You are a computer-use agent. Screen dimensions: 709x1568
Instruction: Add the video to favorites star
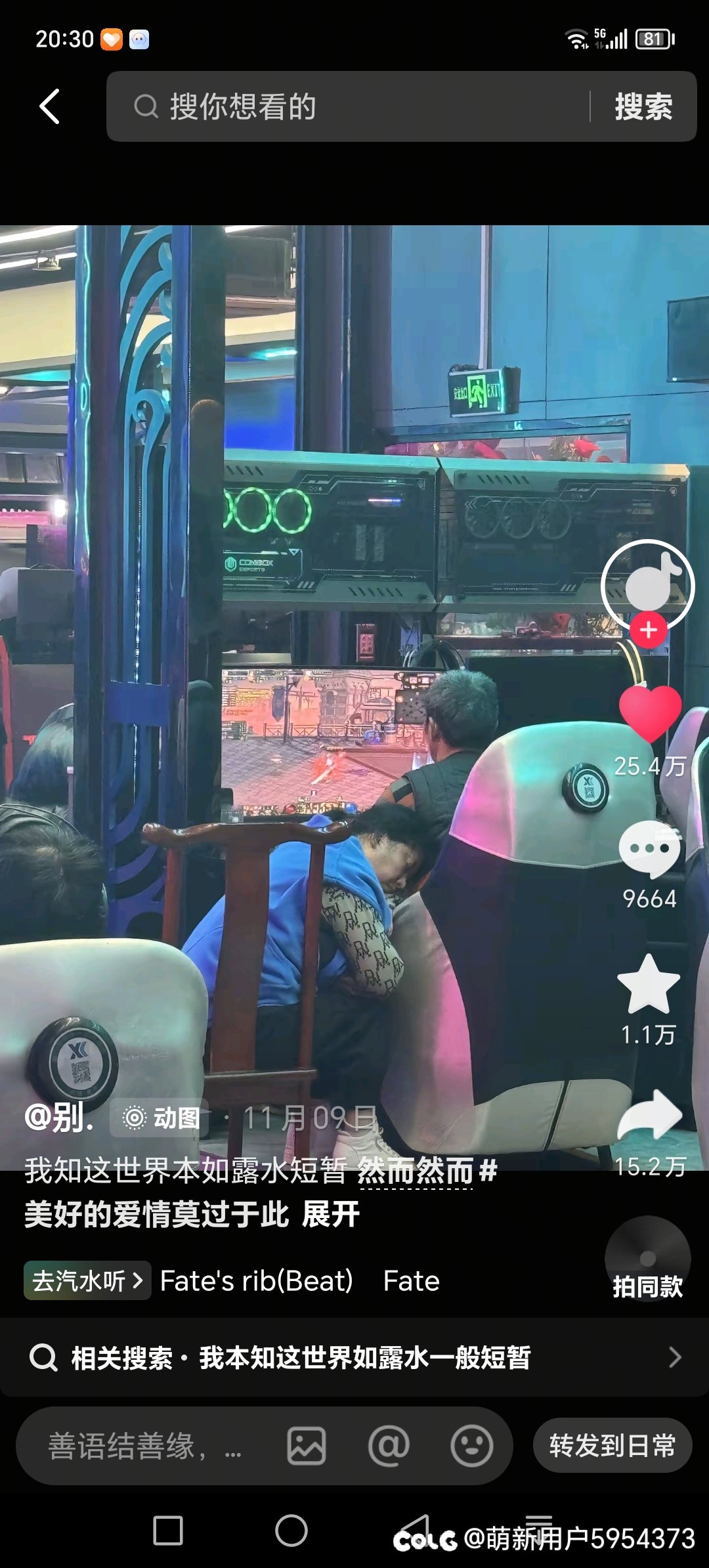[x=649, y=984]
